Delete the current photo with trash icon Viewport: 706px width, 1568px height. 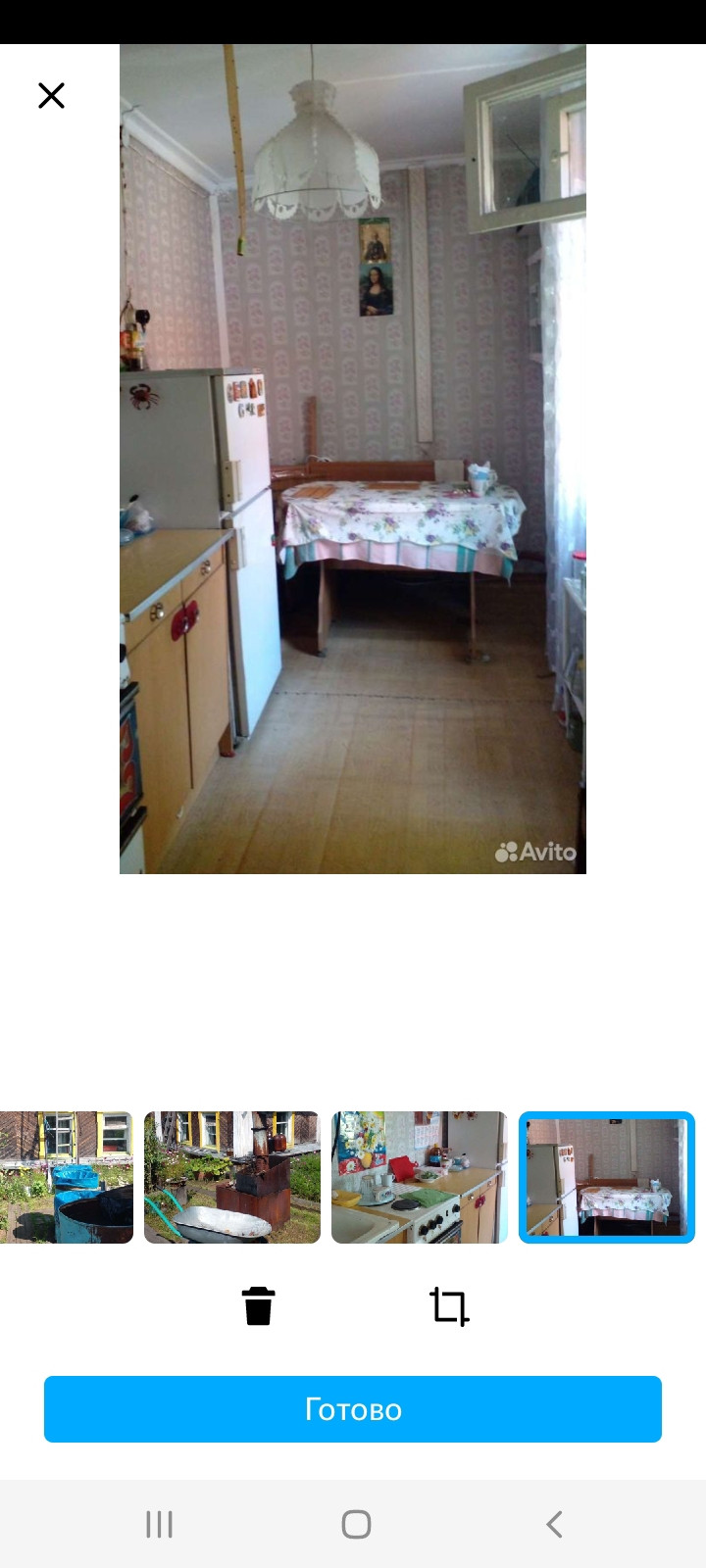pos(258,1306)
